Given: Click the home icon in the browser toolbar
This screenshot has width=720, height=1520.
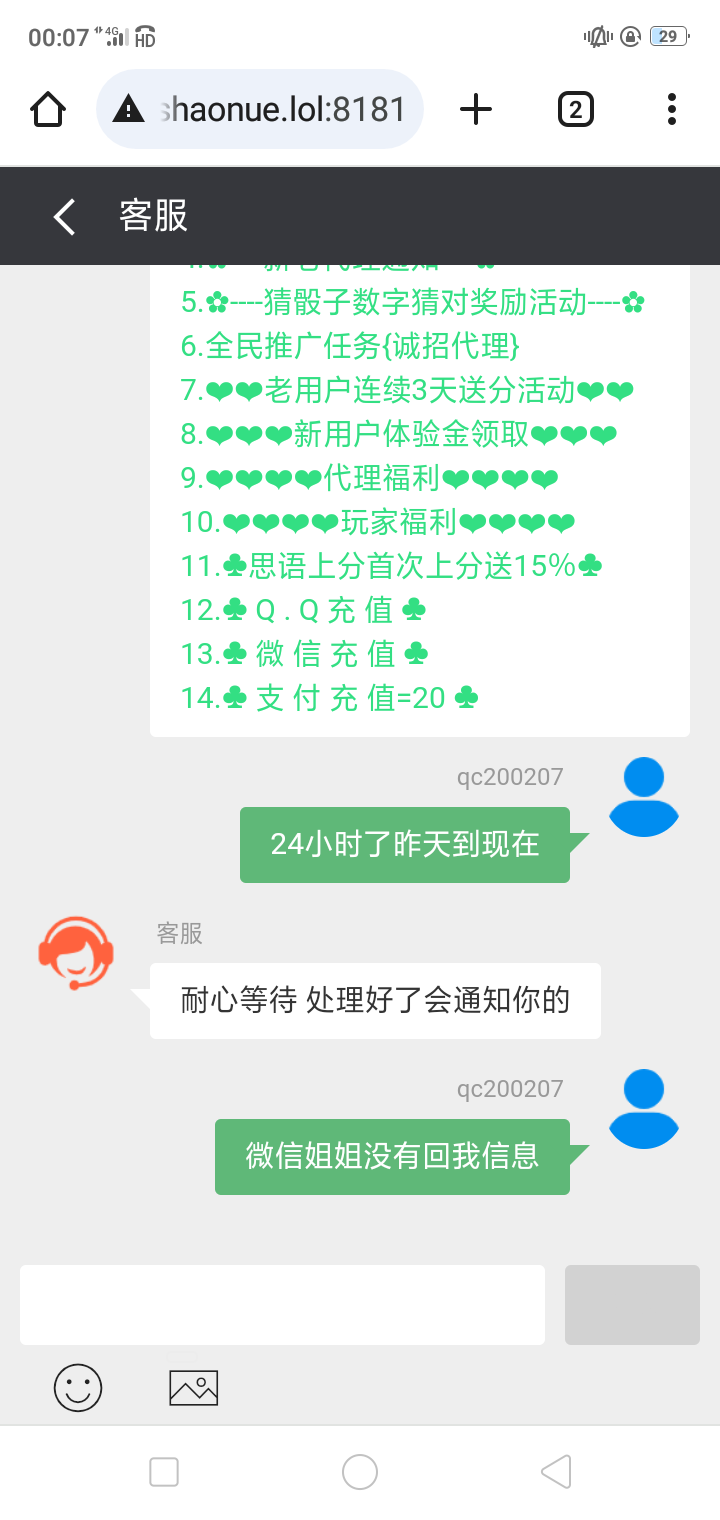Looking at the screenshot, I should (47, 109).
